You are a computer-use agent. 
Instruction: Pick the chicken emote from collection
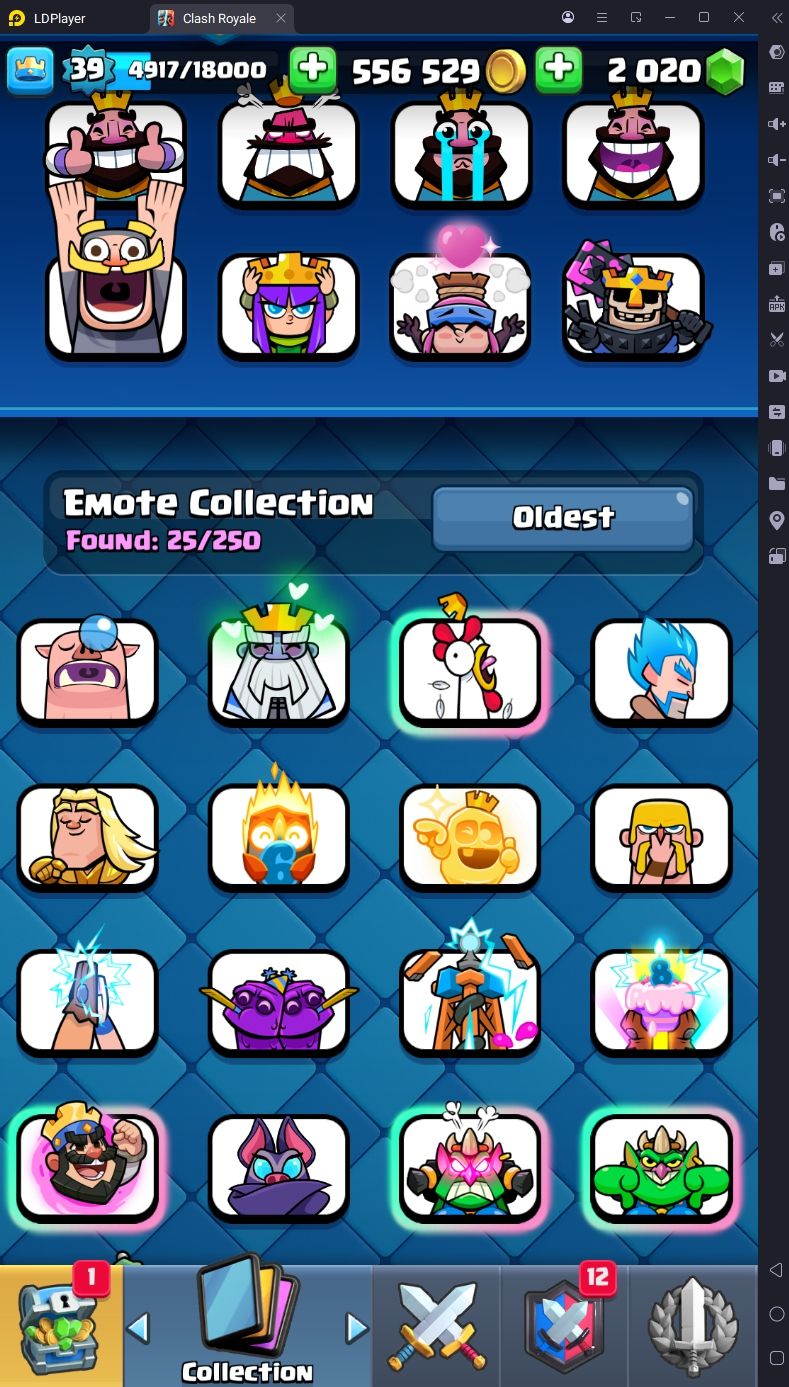[x=469, y=670]
